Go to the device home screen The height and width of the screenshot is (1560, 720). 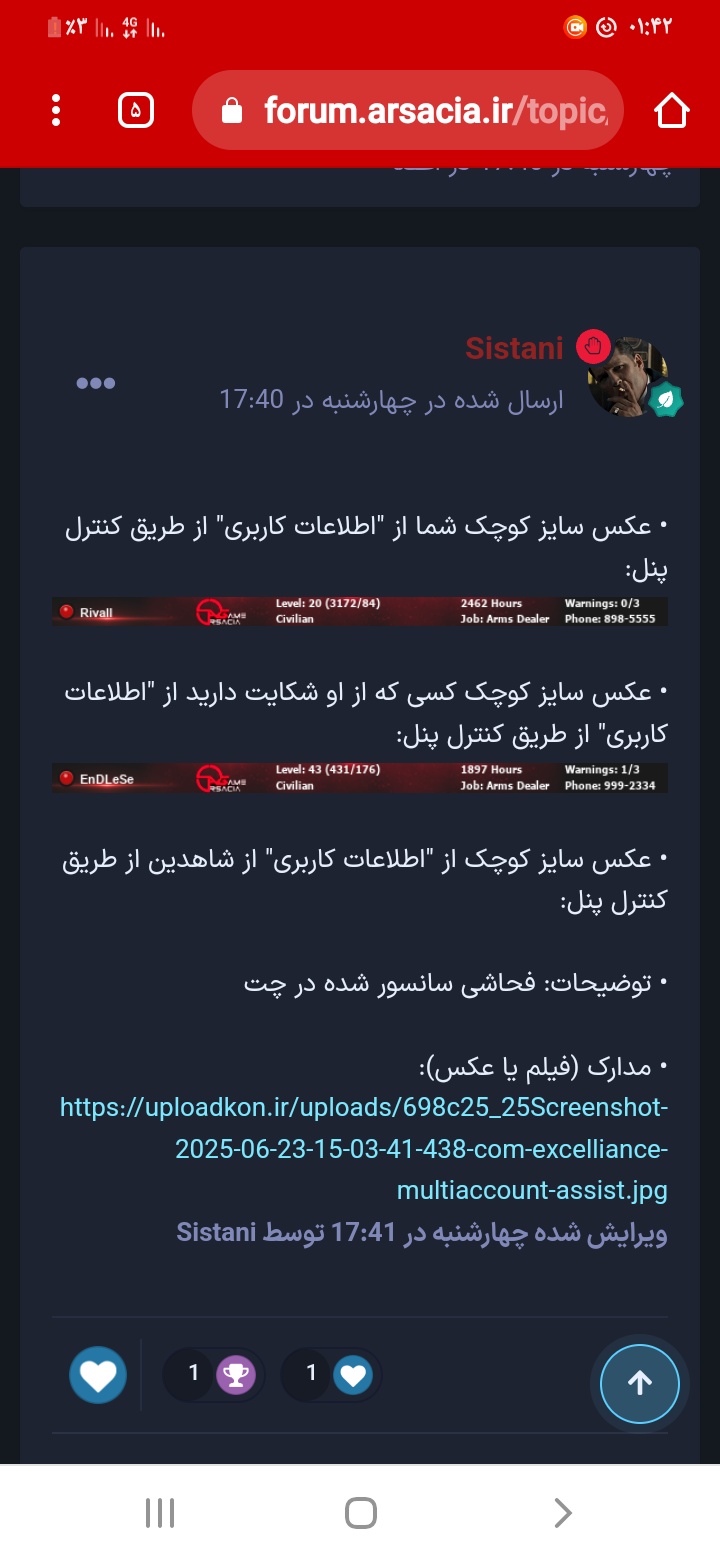pos(360,1513)
